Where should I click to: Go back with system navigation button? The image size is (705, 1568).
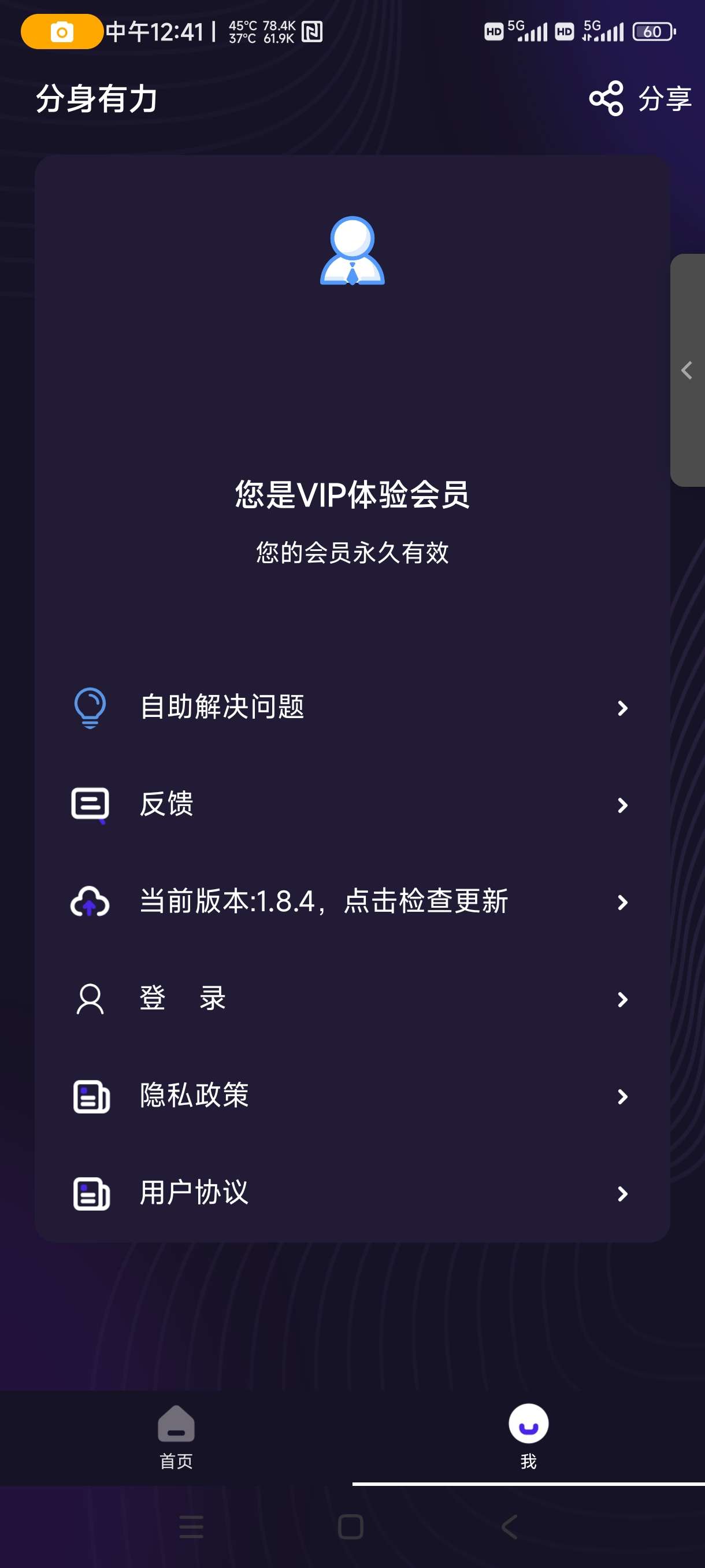point(509,1526)
